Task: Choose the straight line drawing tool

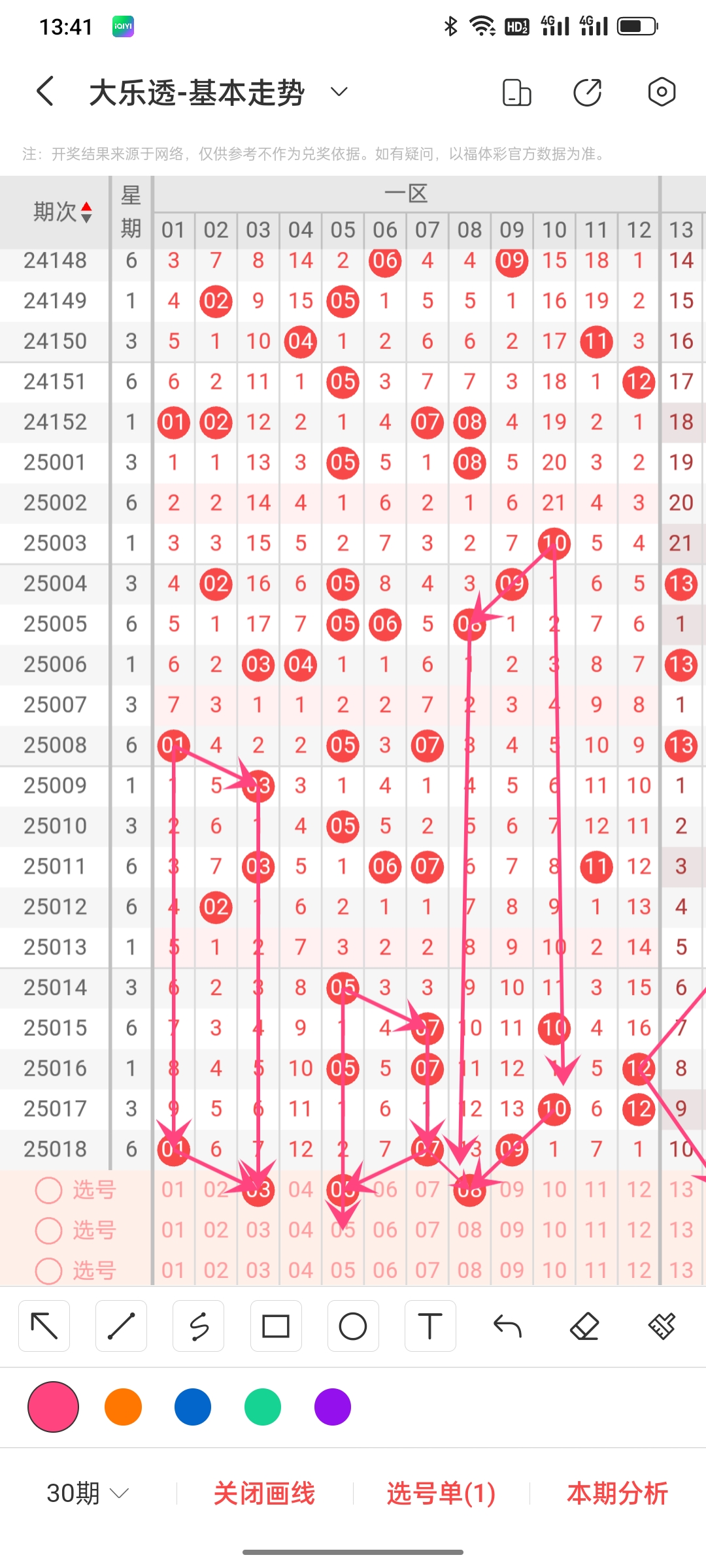Action: click(121, 1326)
